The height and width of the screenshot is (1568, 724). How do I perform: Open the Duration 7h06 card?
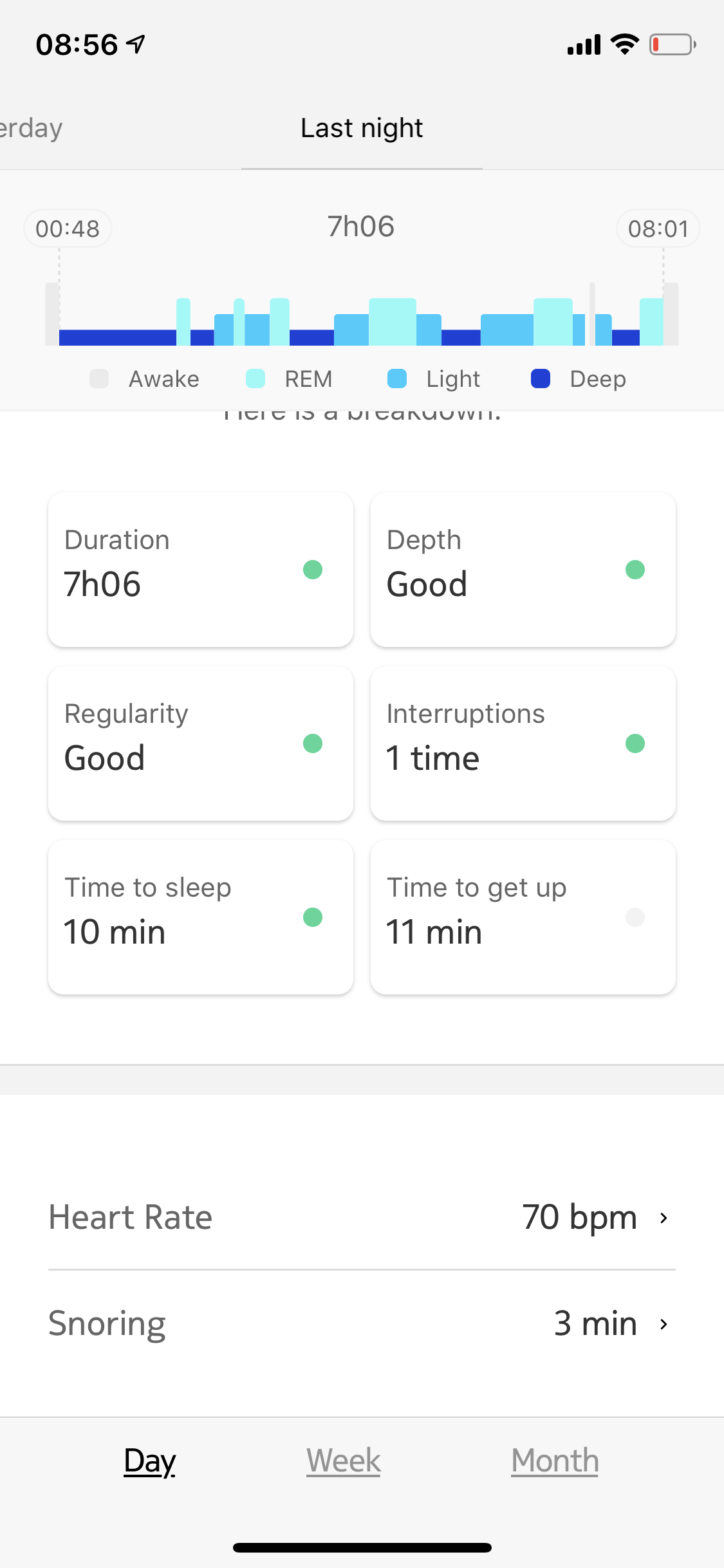(x=201, y=570)
